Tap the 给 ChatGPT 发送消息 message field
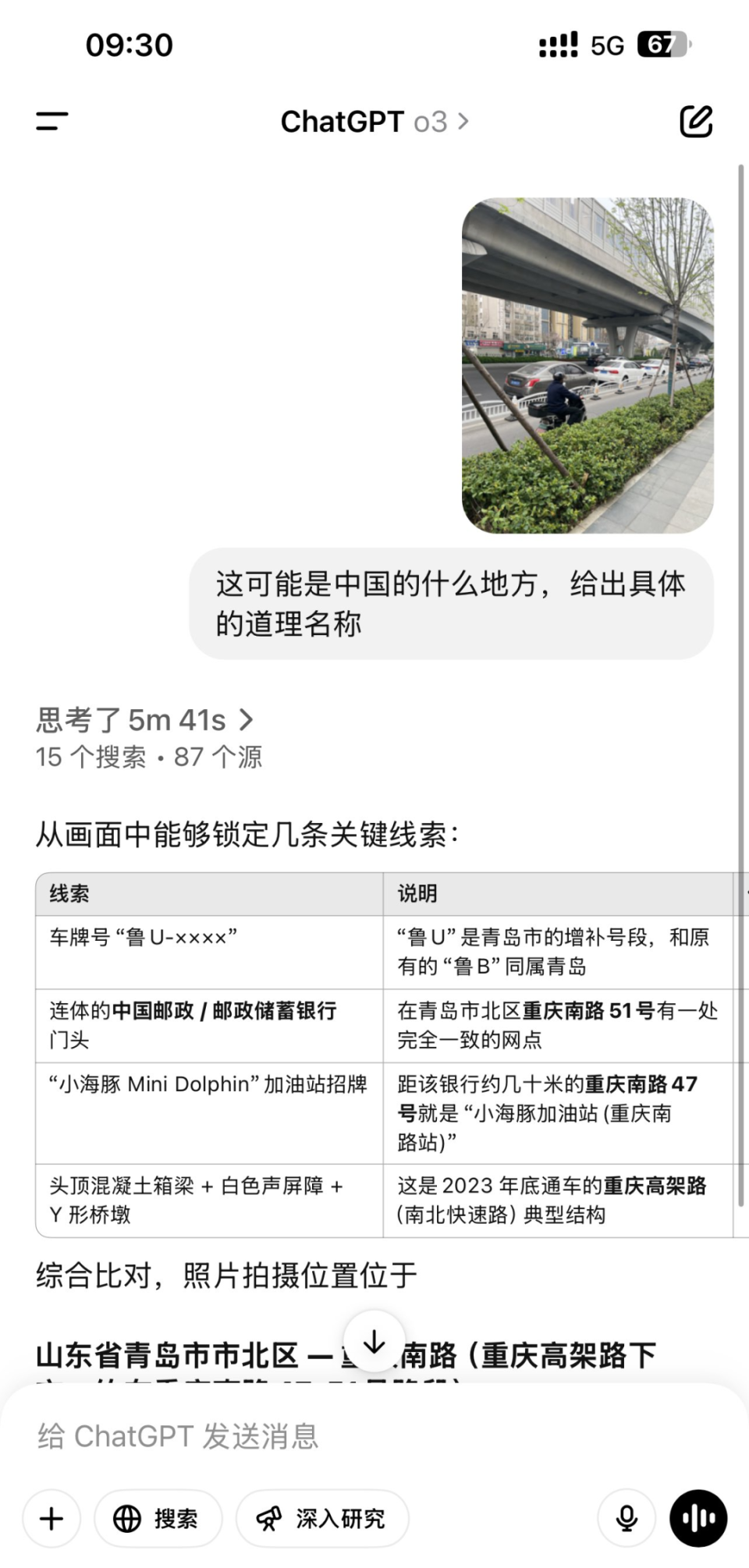 (x=374, y=1436)
